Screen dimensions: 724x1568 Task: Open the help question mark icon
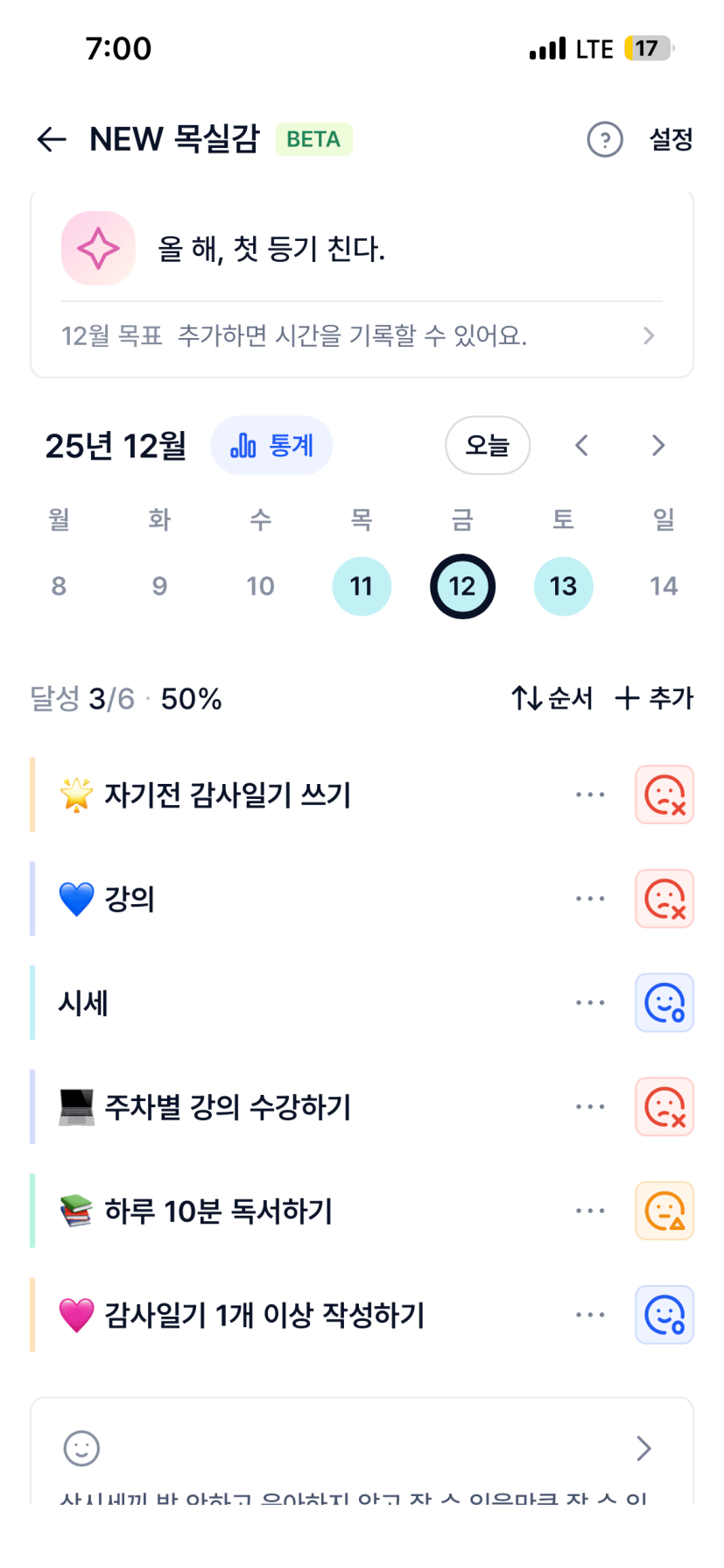[x=604, y=139]
